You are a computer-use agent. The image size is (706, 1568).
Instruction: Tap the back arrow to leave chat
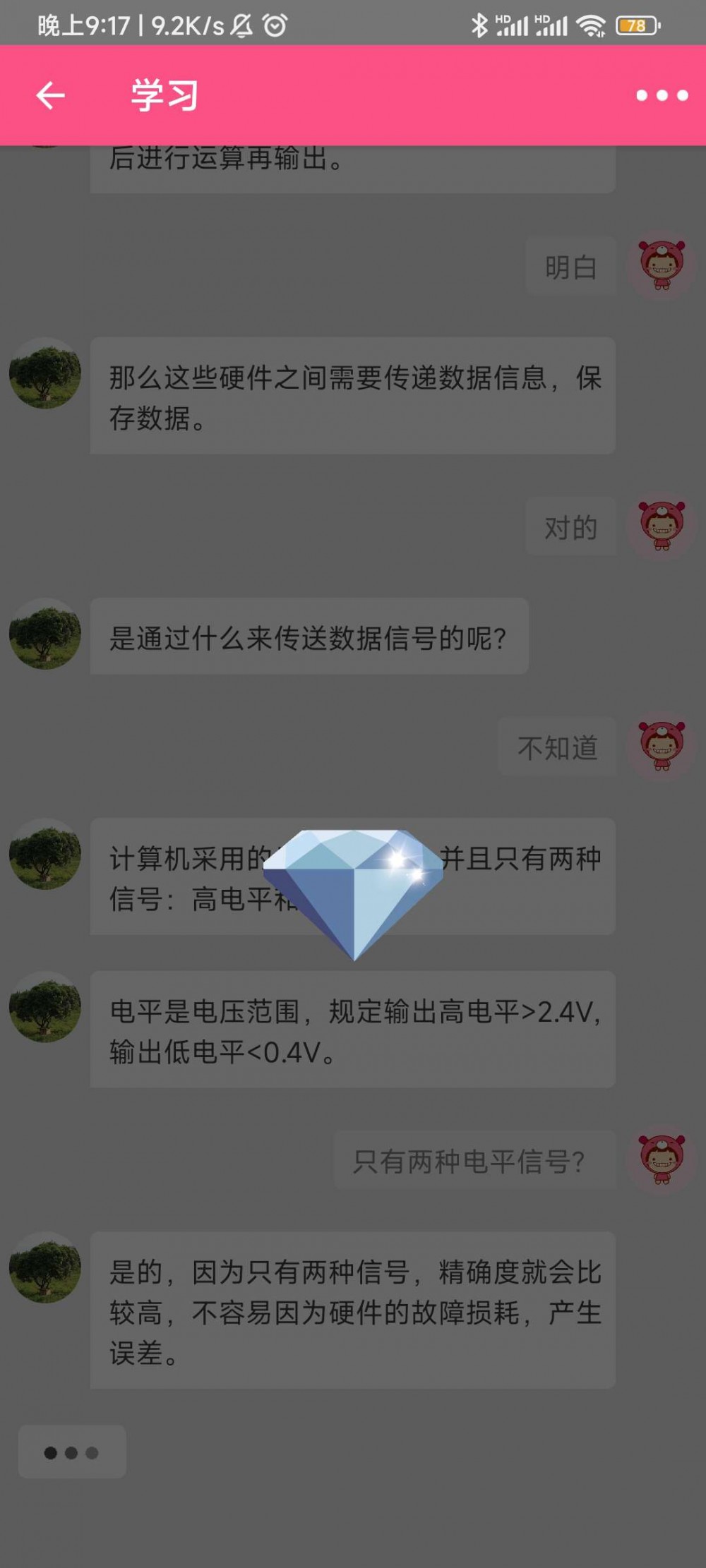point(49,95)
